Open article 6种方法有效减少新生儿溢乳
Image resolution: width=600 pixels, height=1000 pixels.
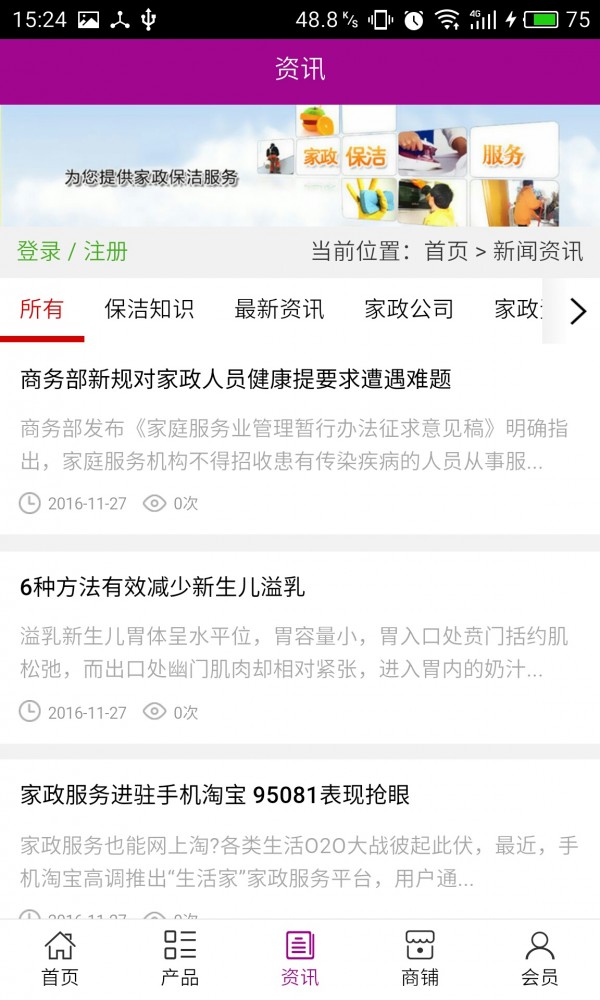(163, 588)
